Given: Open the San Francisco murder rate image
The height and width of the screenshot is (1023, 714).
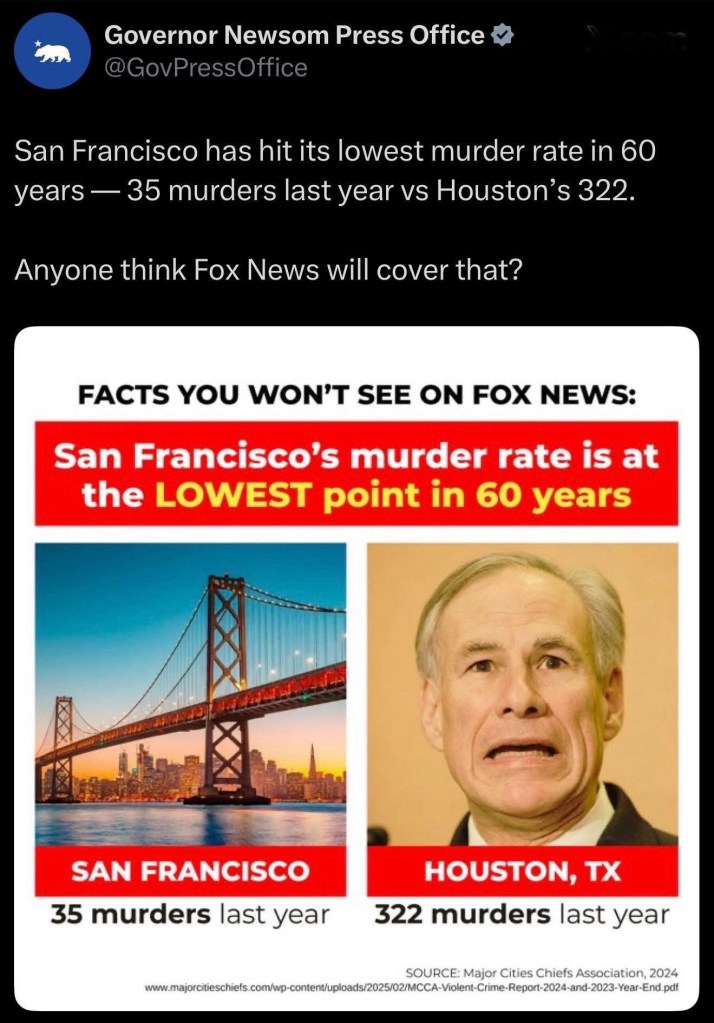Looking at the screenshot, I should [x=357, y=667].
